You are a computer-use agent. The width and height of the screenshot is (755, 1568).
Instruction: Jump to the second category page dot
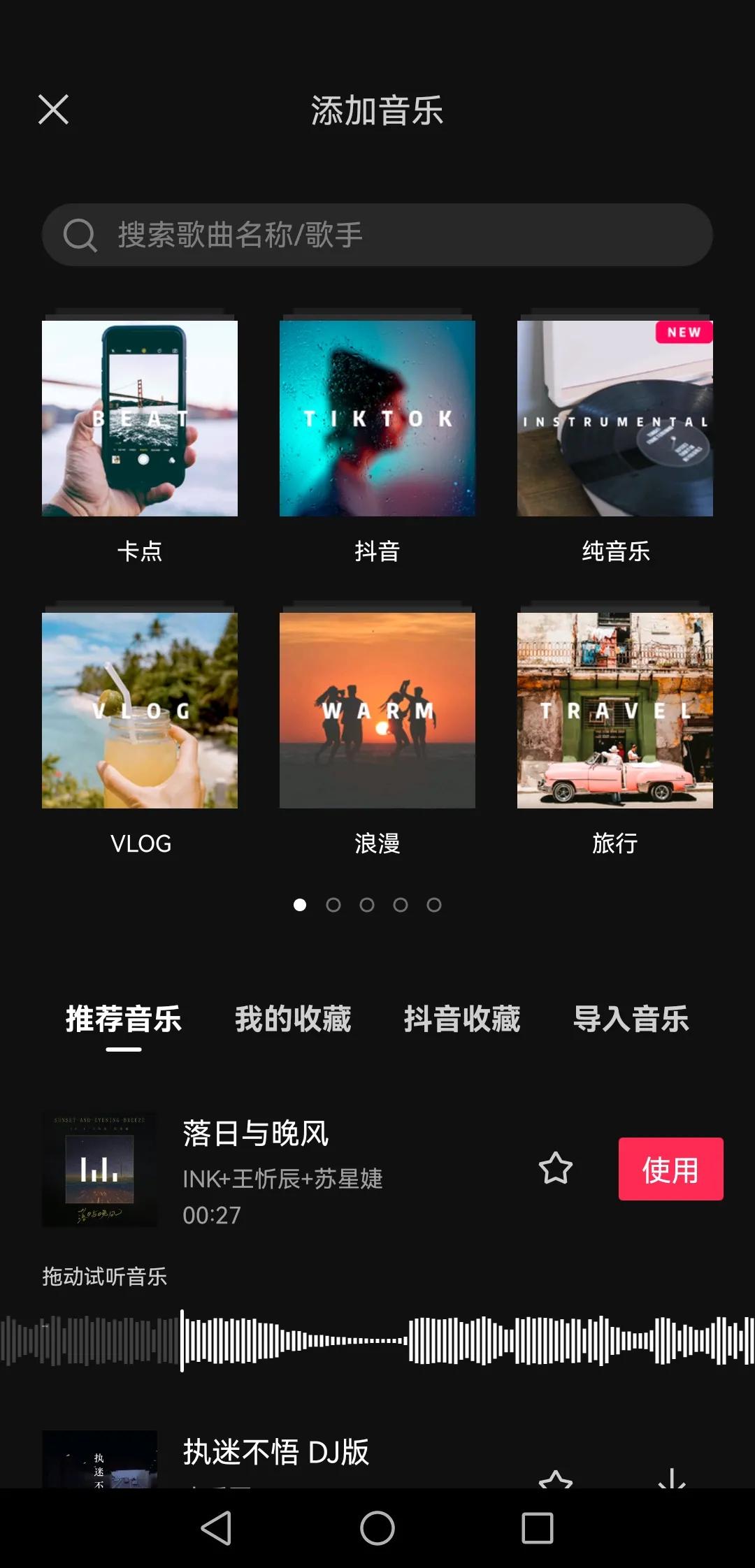tap(333, 904)
